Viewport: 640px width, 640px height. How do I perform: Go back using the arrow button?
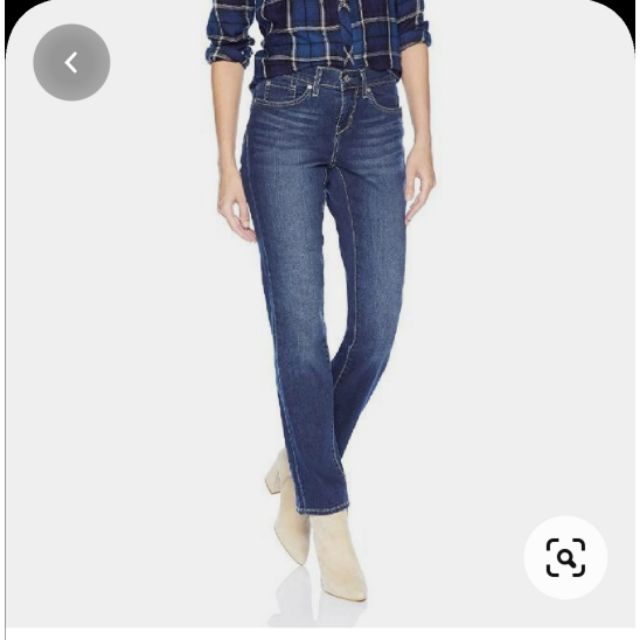pos(71,62)
